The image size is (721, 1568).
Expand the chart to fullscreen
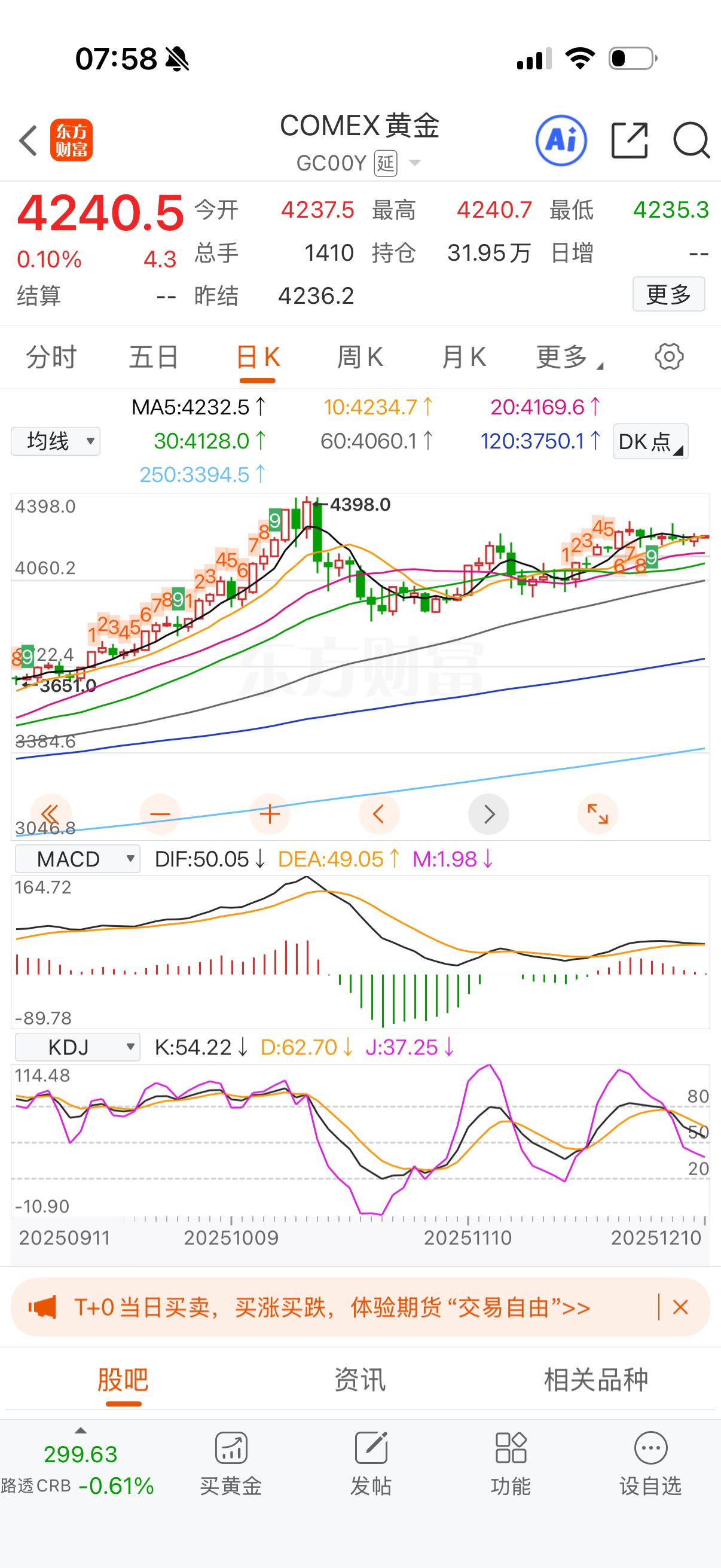click(597, 813)
